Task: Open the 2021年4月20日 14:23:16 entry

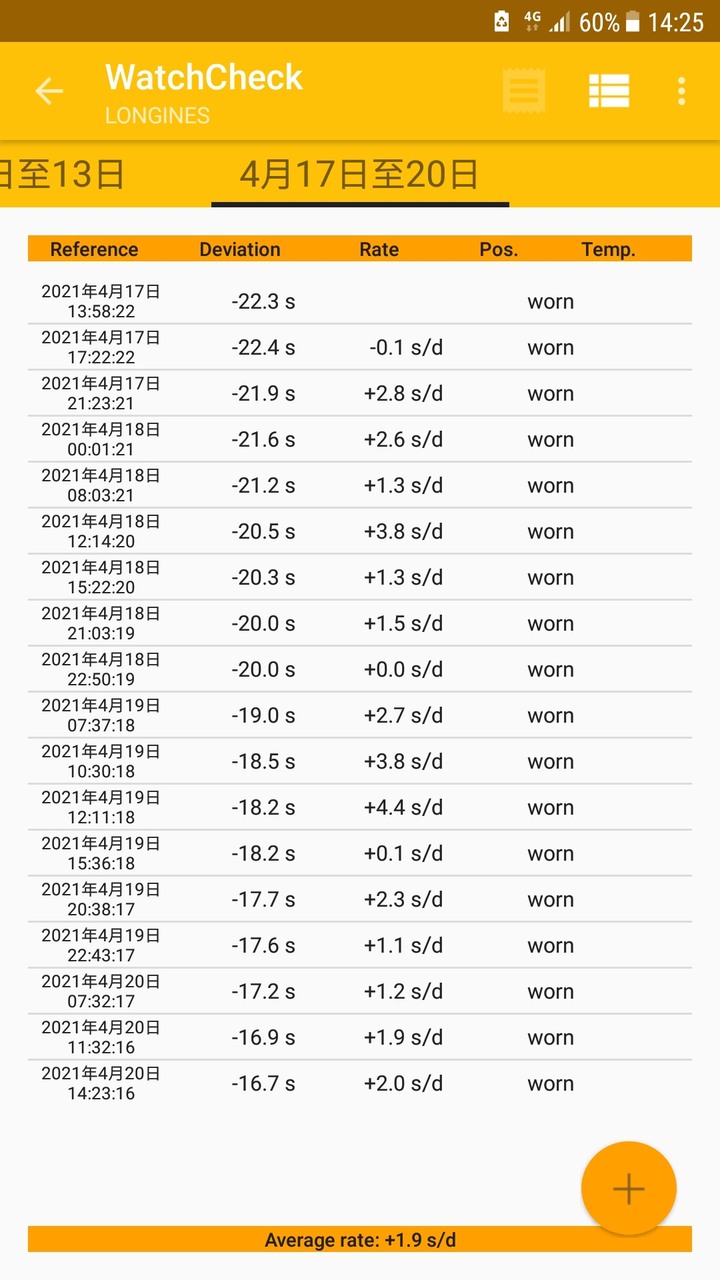Action: point(360,1083)
